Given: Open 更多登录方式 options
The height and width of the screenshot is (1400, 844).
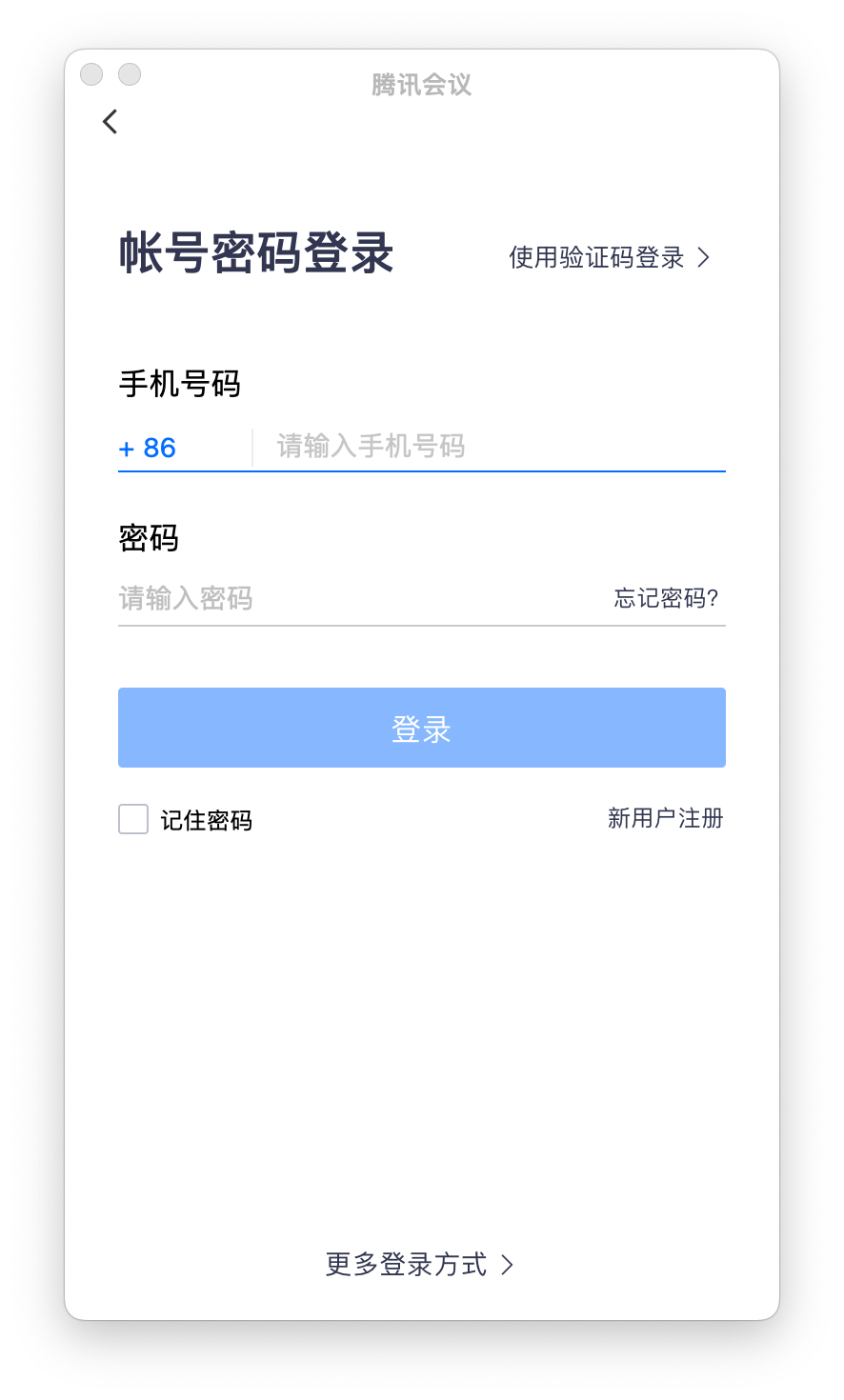Looking at the screenshot, I should coord(420,1265).
